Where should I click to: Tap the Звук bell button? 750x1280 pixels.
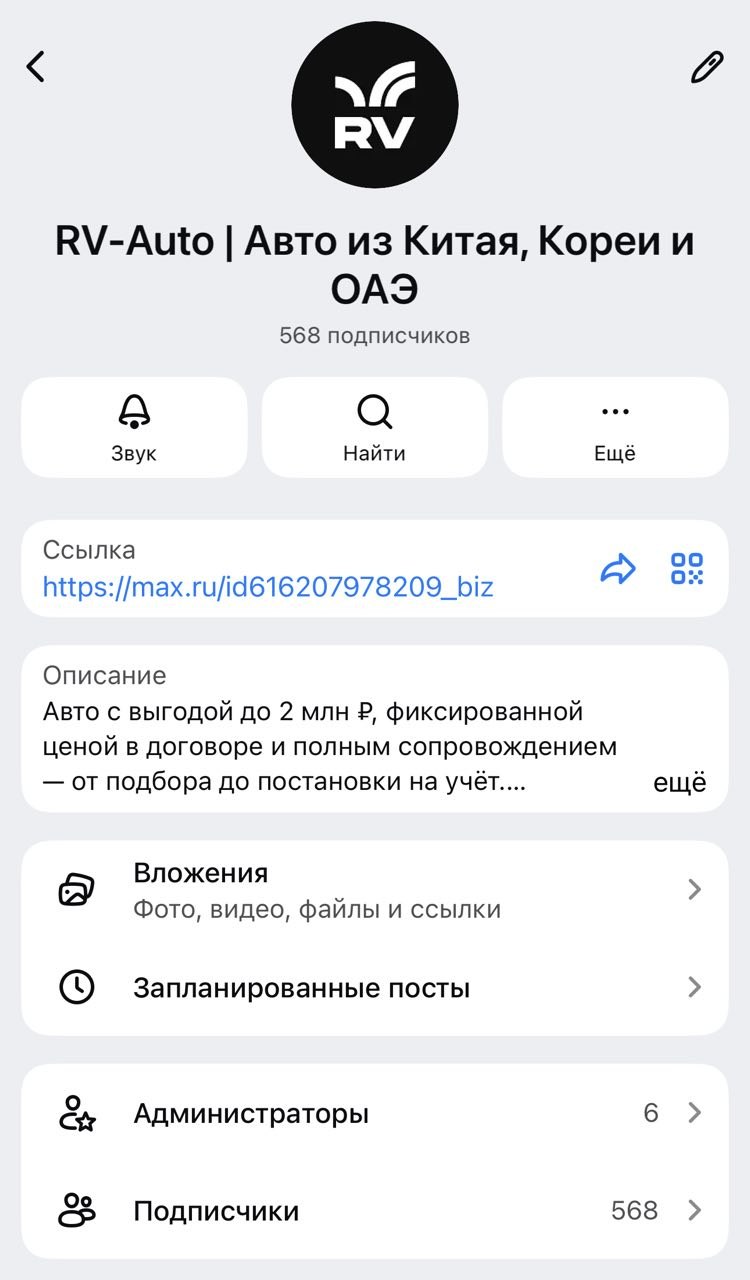(x=134, y=427)
